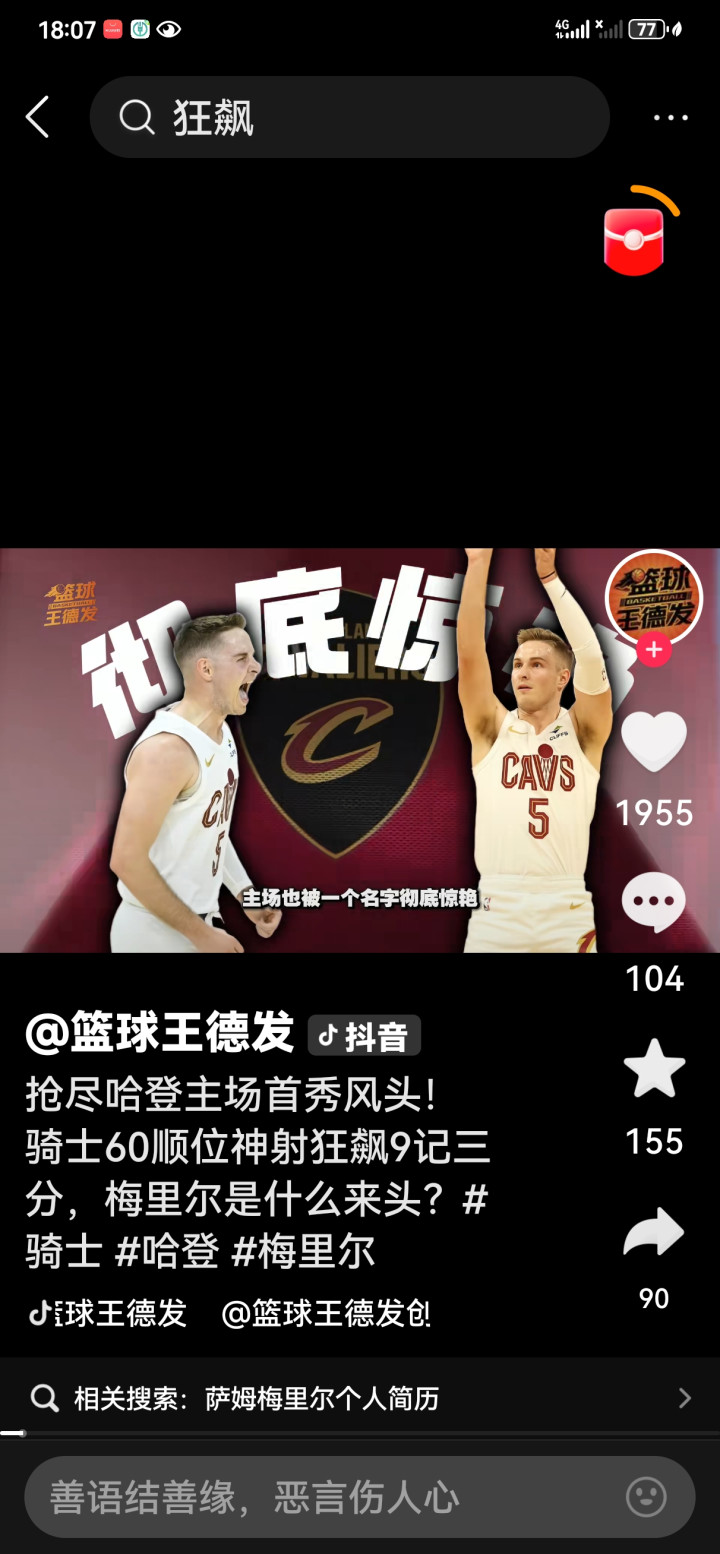Share this video with the arrow
The height and width of the screenshot is (1554, 720).
pyautogui.click(x=654, y=1232)
